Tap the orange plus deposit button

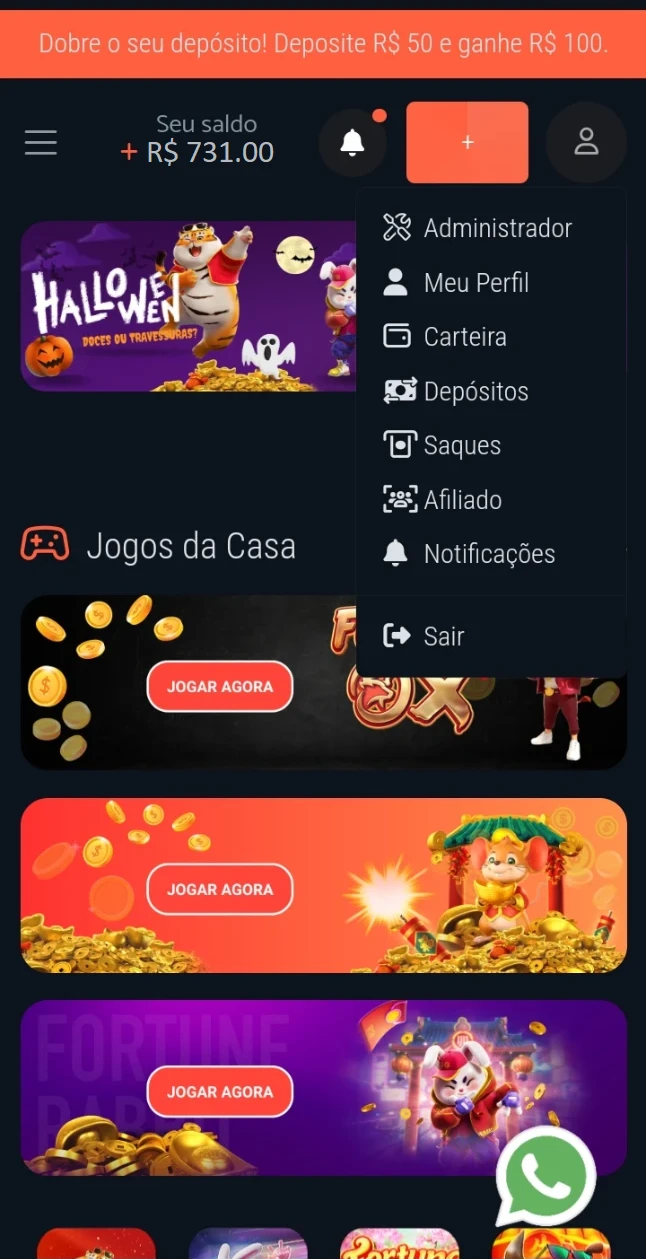(467, 143)
